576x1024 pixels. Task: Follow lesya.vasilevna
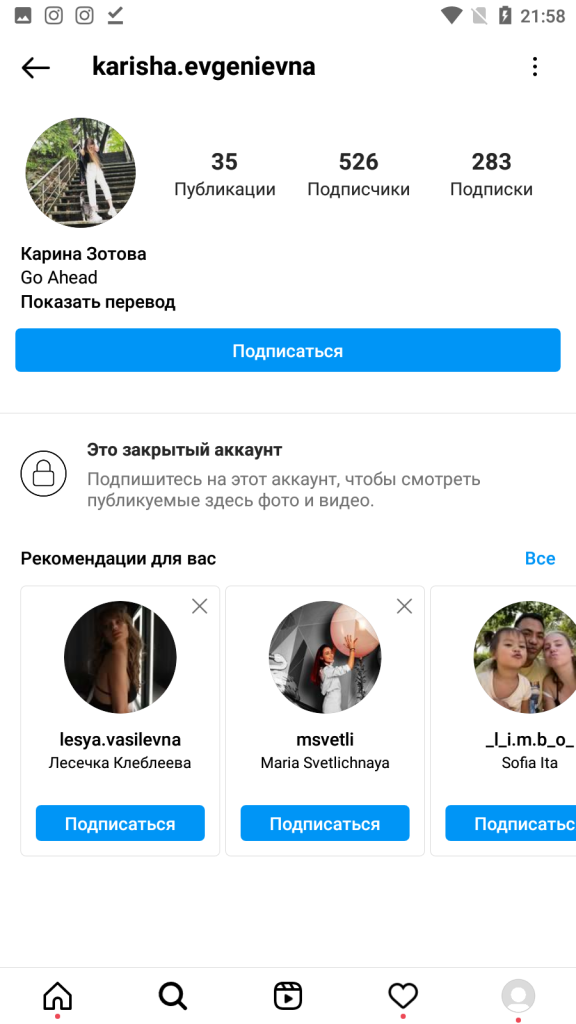point(120,824)
